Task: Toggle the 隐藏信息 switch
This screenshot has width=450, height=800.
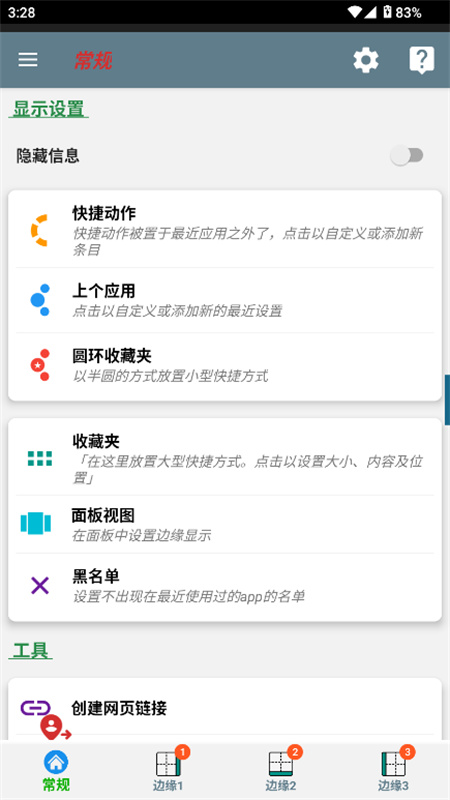Action: coord(407,156)
